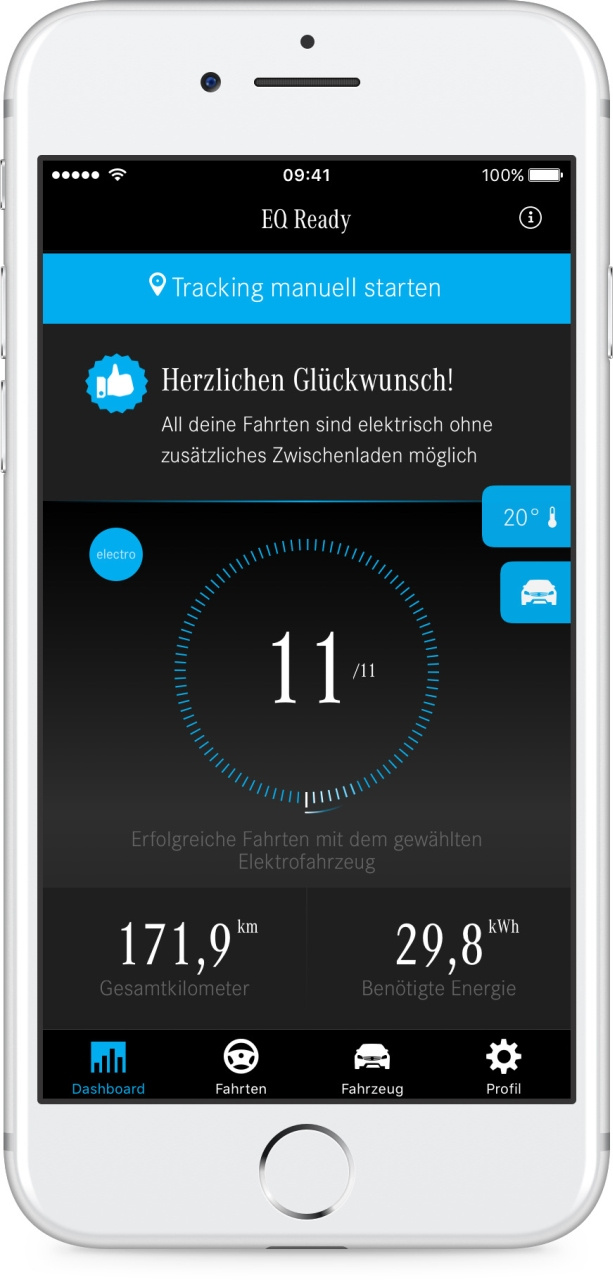Open the info icon in the header
The image size is (613, 1280).
[x=530, y=218]
